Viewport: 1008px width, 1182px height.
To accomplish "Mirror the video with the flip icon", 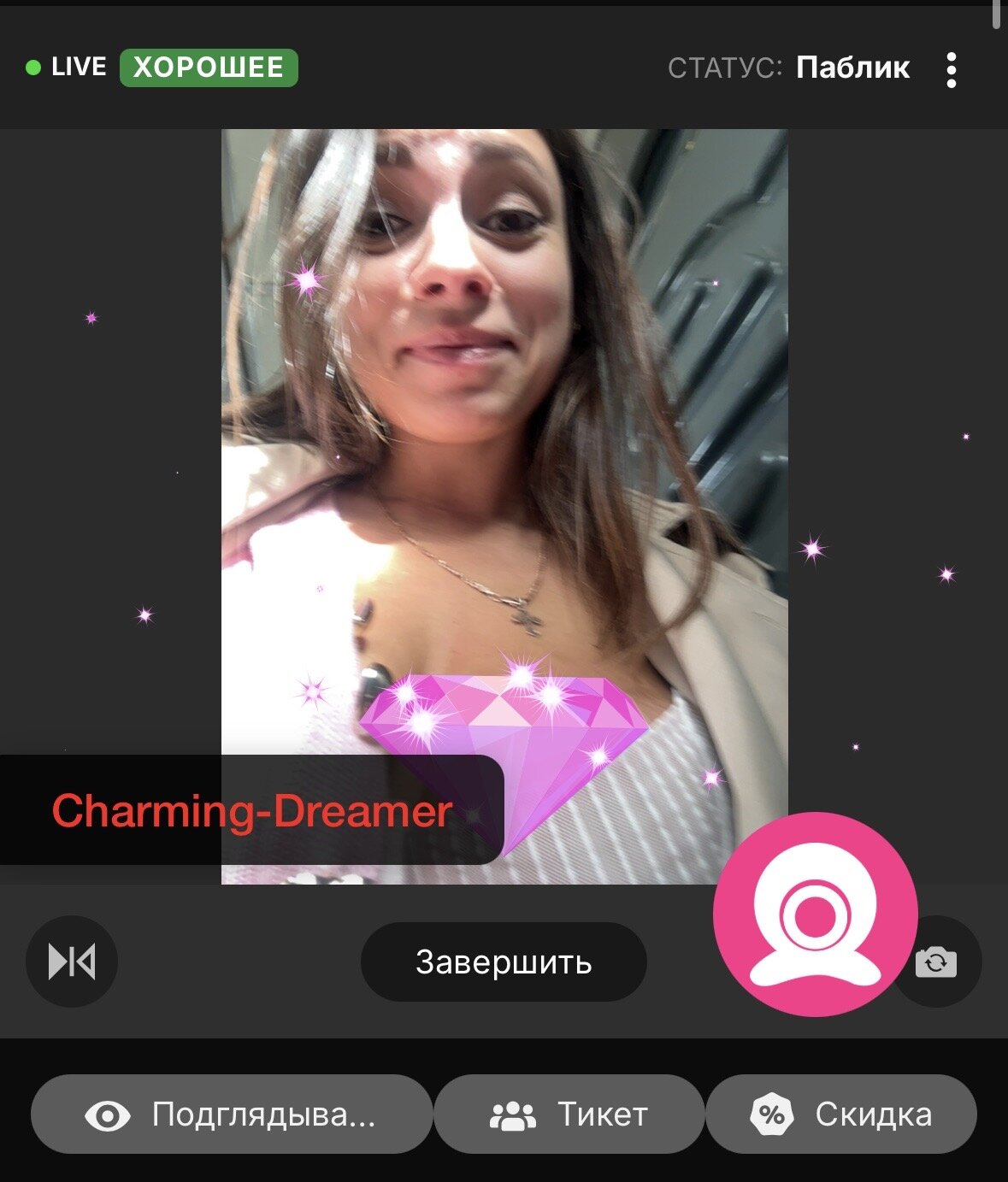I will click(72, 961).
